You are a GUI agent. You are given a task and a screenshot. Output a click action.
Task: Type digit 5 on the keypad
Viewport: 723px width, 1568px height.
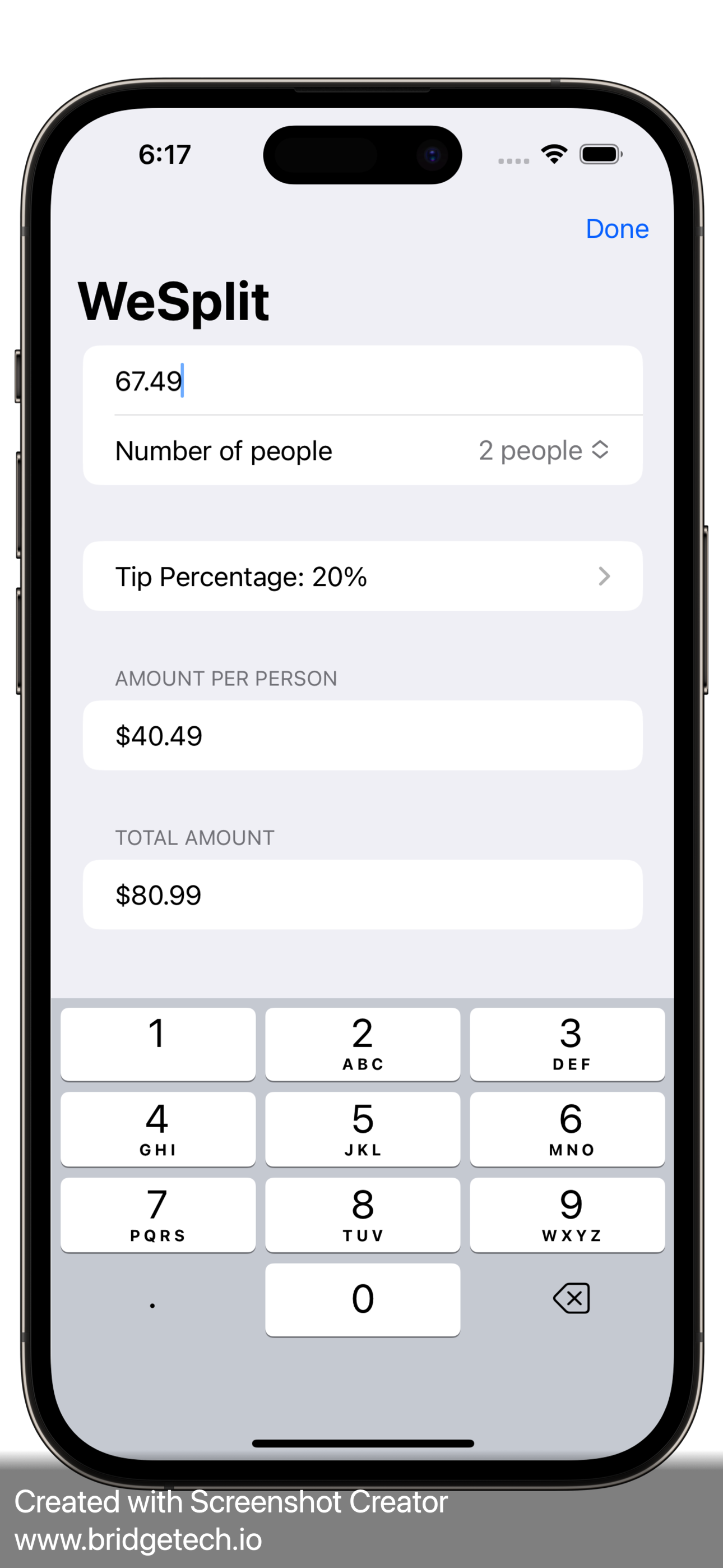pos(363,1129)
